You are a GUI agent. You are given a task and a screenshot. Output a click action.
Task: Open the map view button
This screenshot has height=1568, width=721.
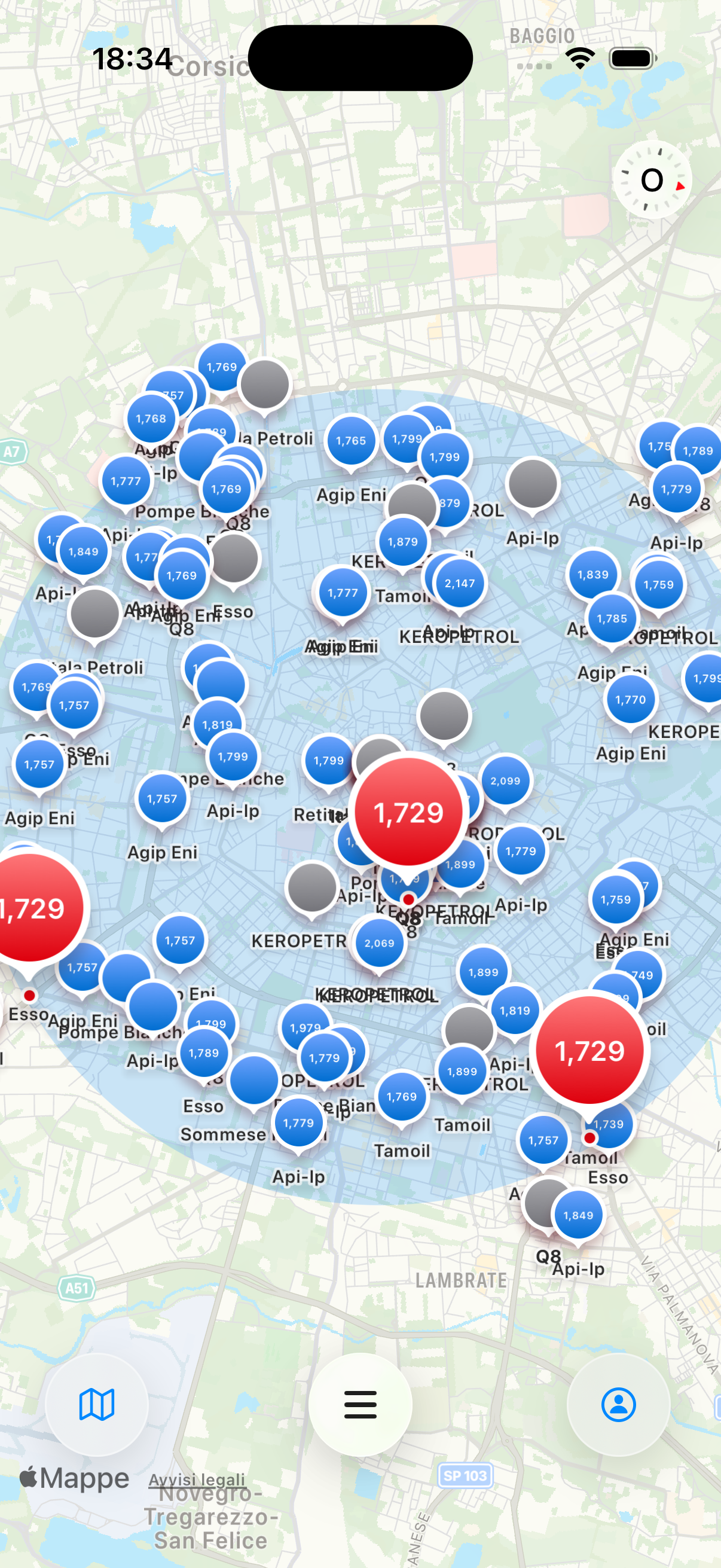click(97, 1404)
